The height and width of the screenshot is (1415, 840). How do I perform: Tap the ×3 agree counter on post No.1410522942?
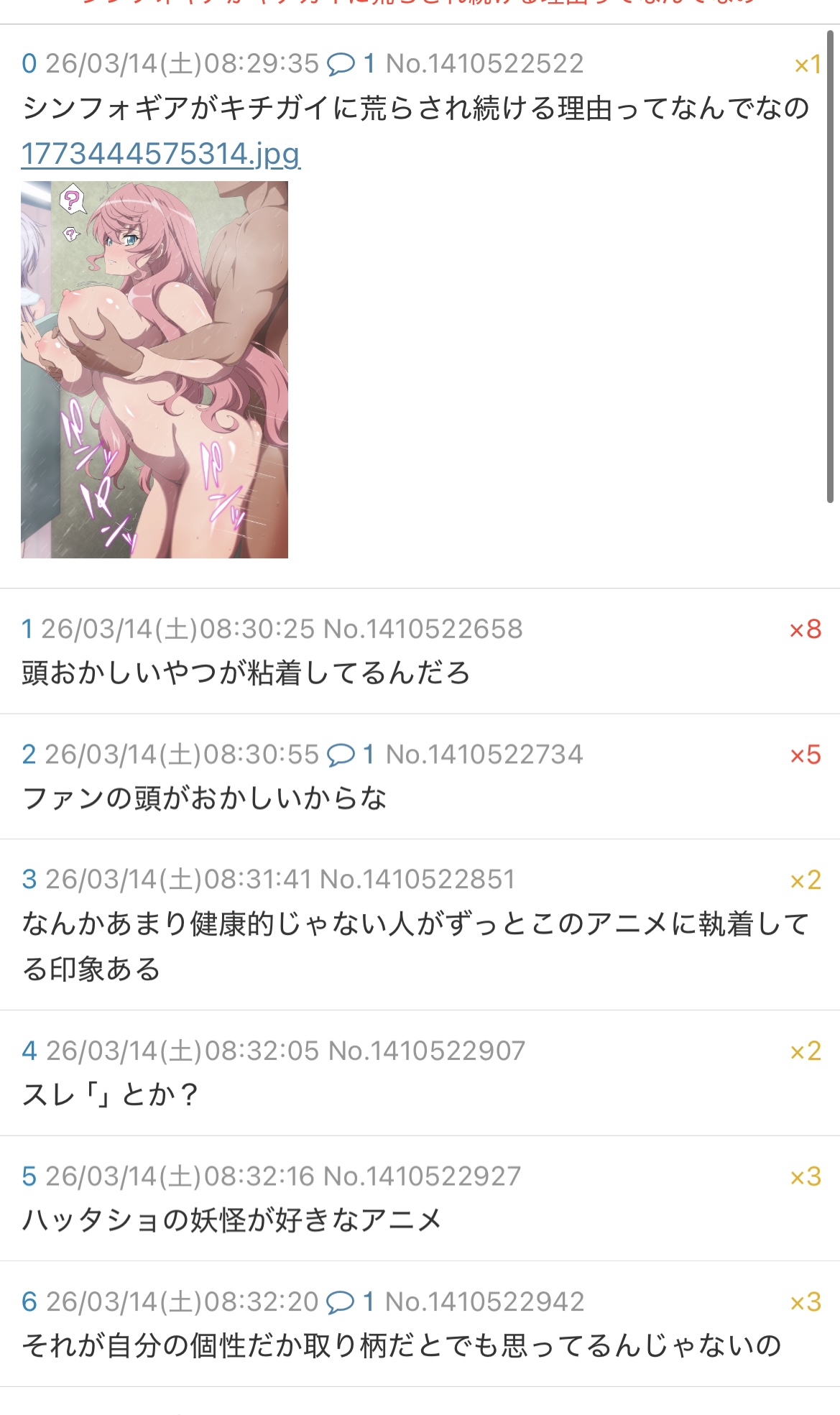click(805, 1302)
